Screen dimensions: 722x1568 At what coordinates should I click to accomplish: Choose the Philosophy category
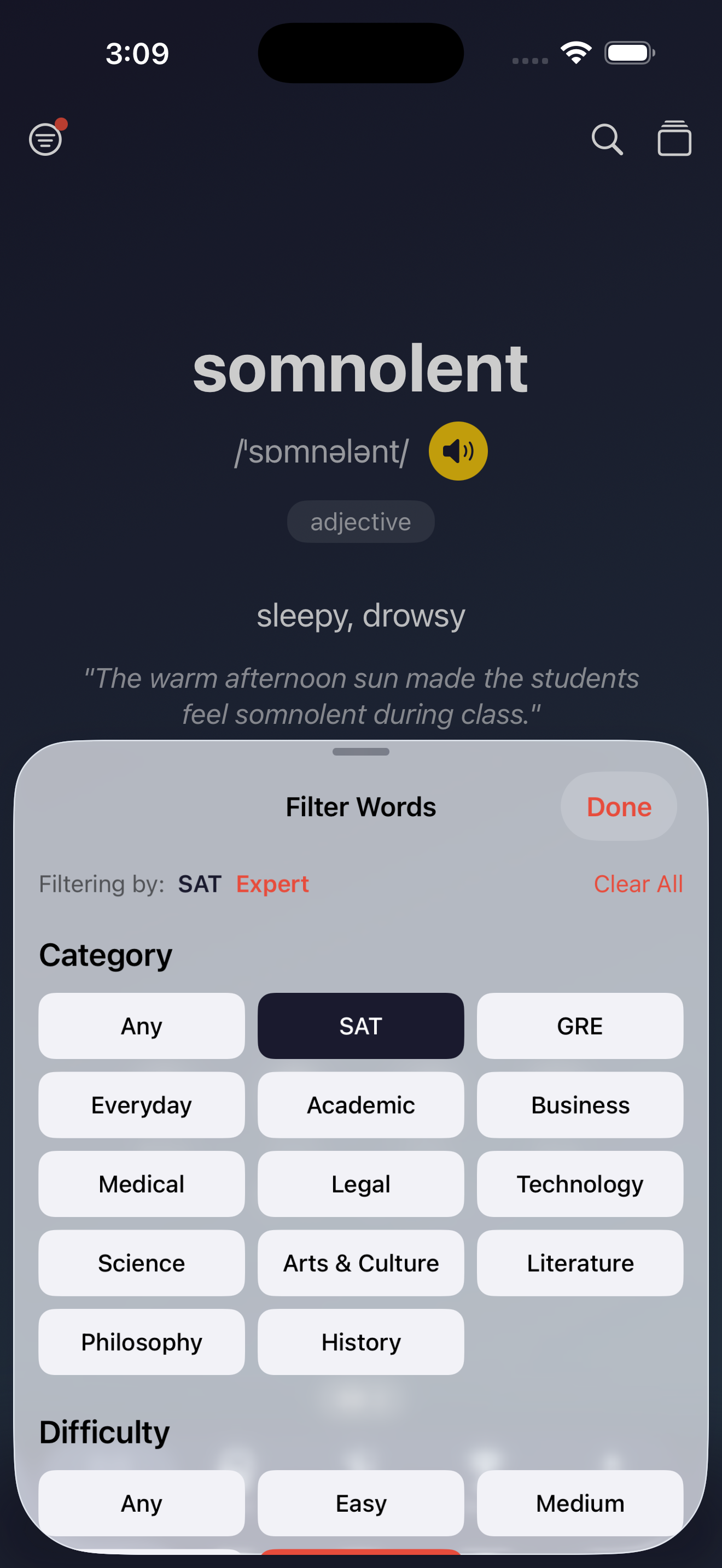click(141, 1342)
